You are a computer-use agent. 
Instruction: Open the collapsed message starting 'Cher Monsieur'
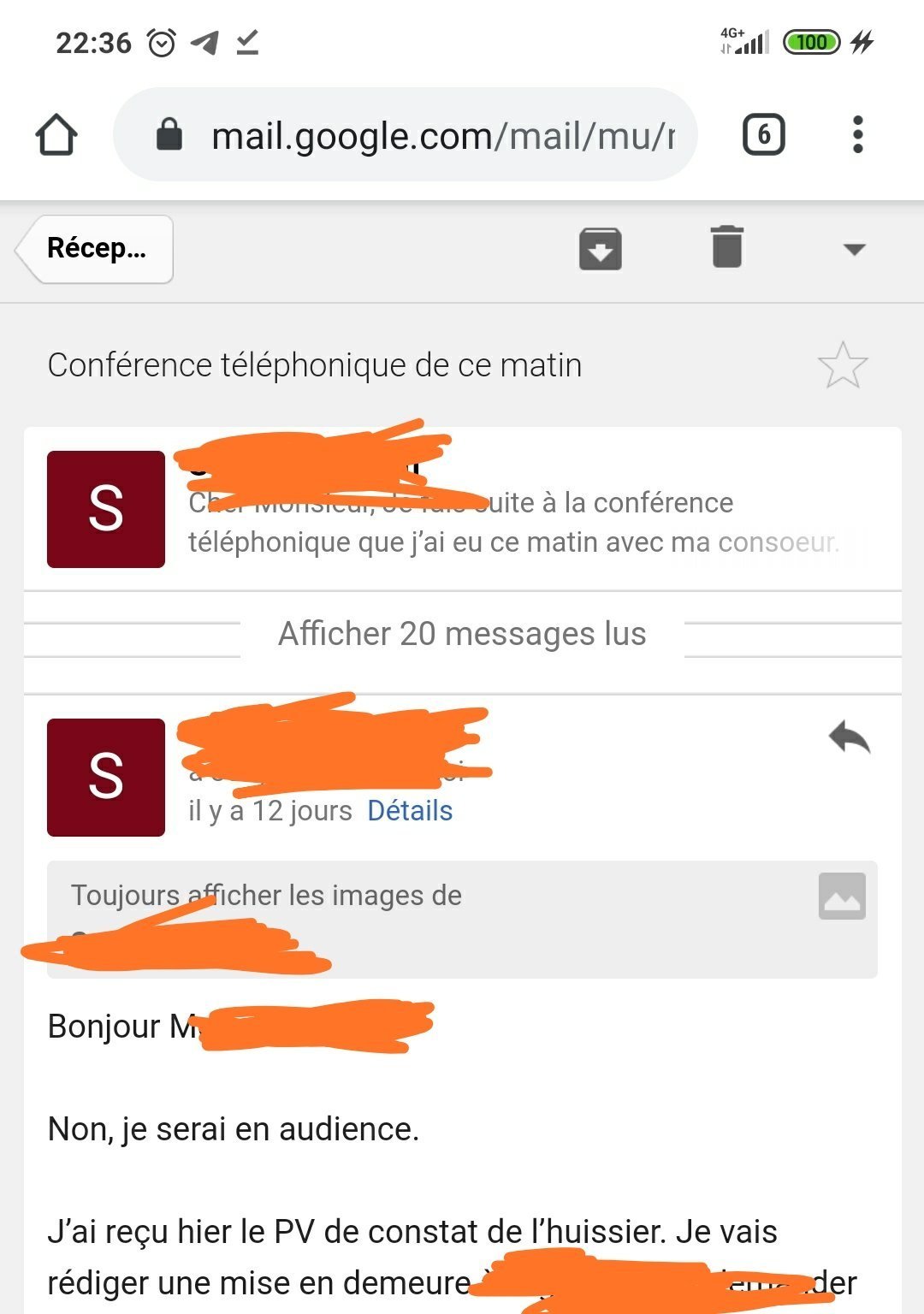click(513, 522)
